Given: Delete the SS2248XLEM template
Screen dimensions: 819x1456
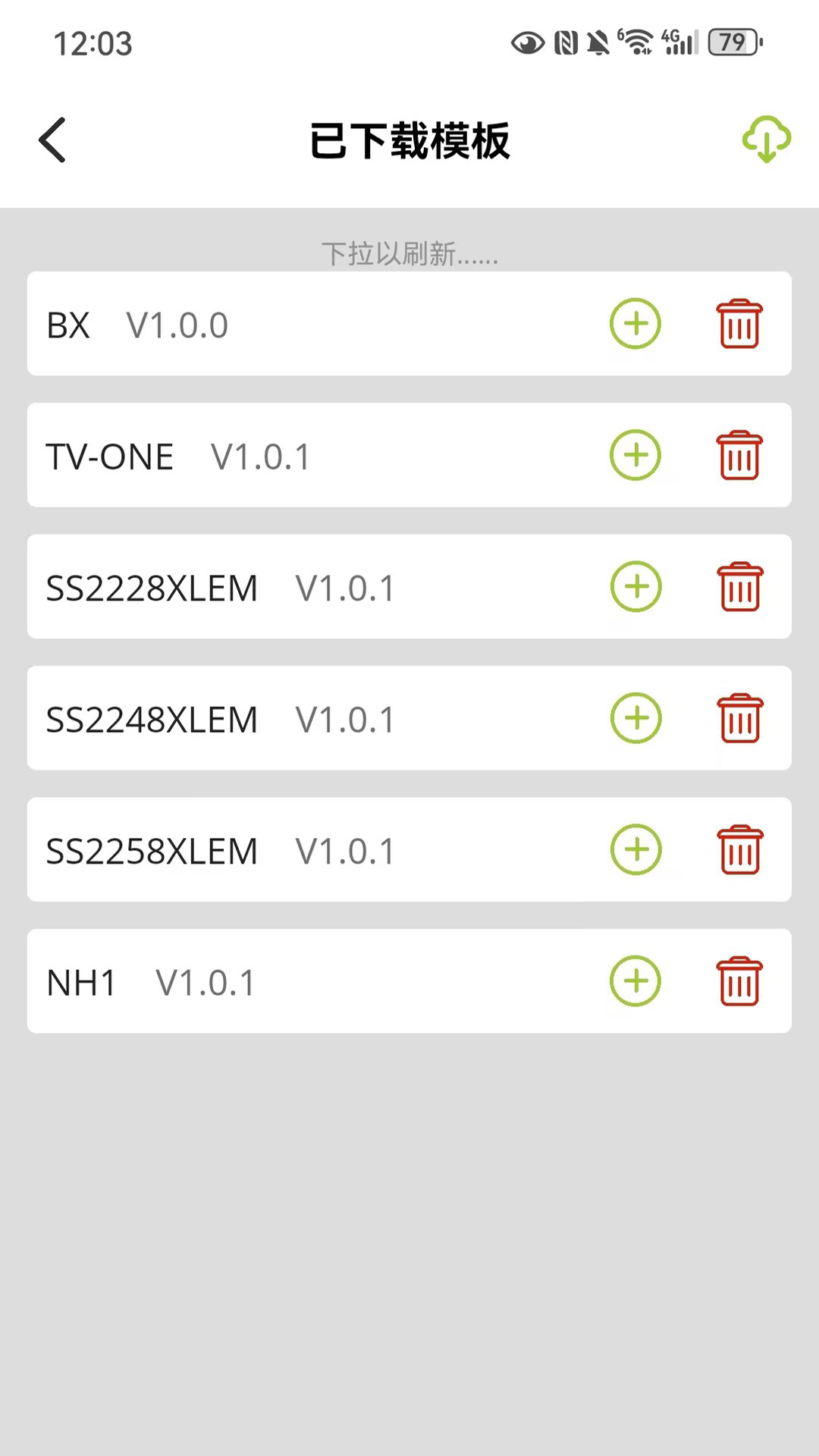Looking at the screenshot, I should [740, 718].
